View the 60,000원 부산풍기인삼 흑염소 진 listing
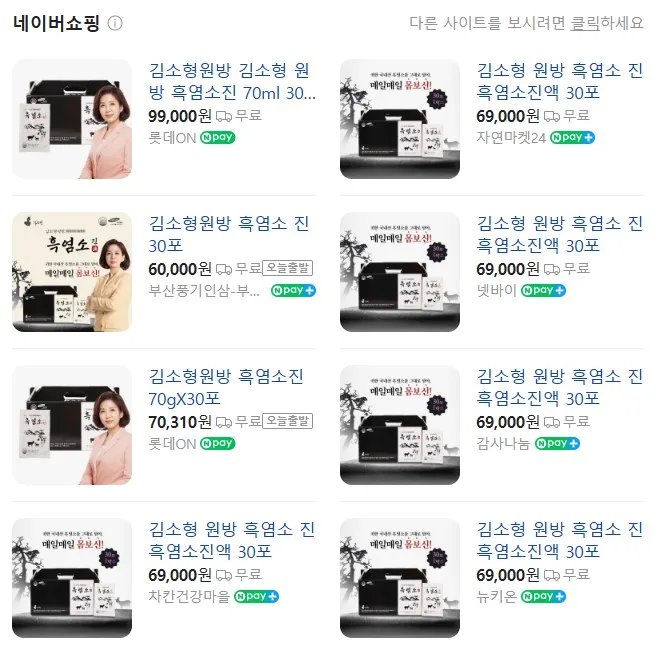This screenshot has width=660, height=655. coord(229,234)
